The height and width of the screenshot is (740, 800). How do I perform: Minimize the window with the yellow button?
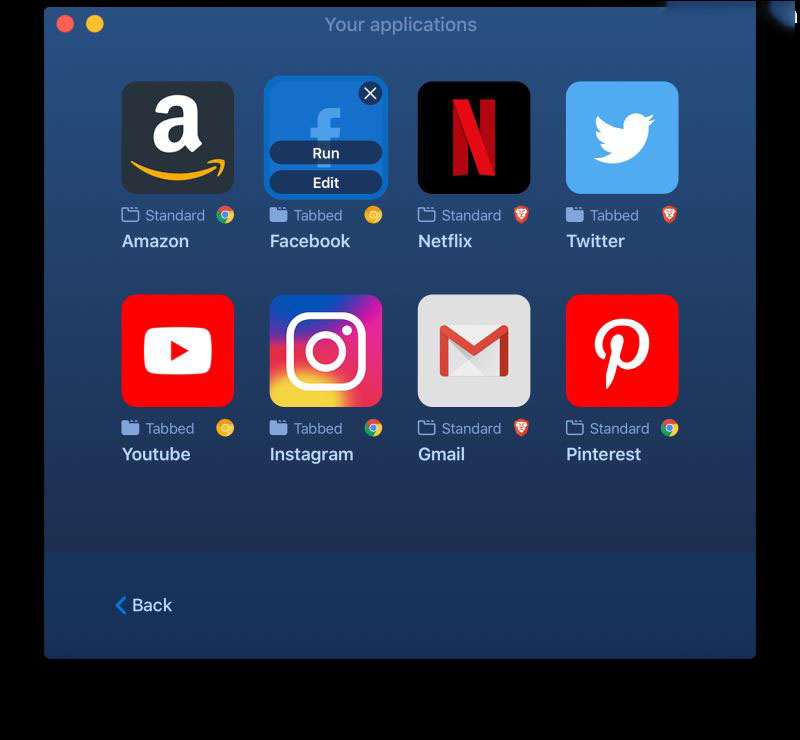pyautogui.click(x=94, y=24)
